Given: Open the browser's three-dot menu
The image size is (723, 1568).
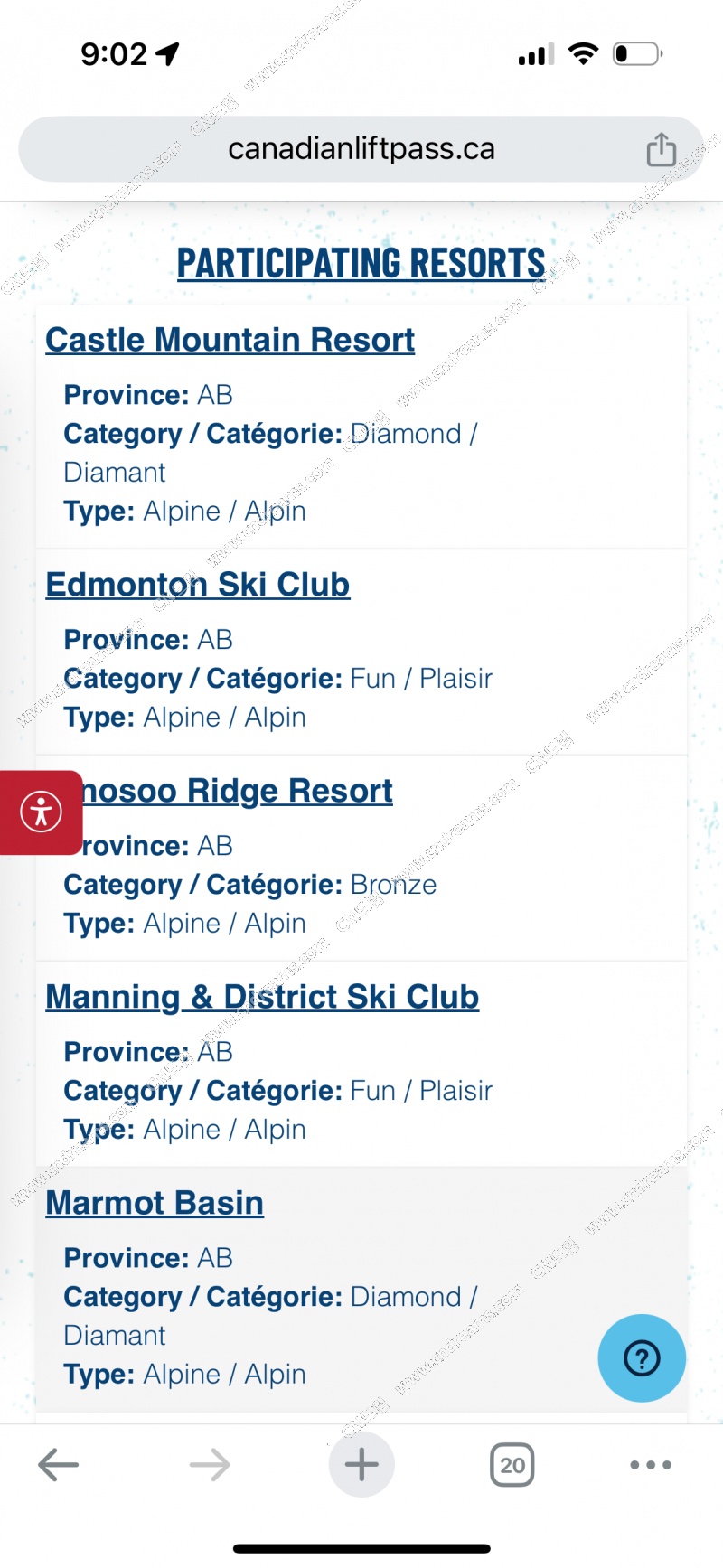Looking at the screenshot, I should (651, 1464).
